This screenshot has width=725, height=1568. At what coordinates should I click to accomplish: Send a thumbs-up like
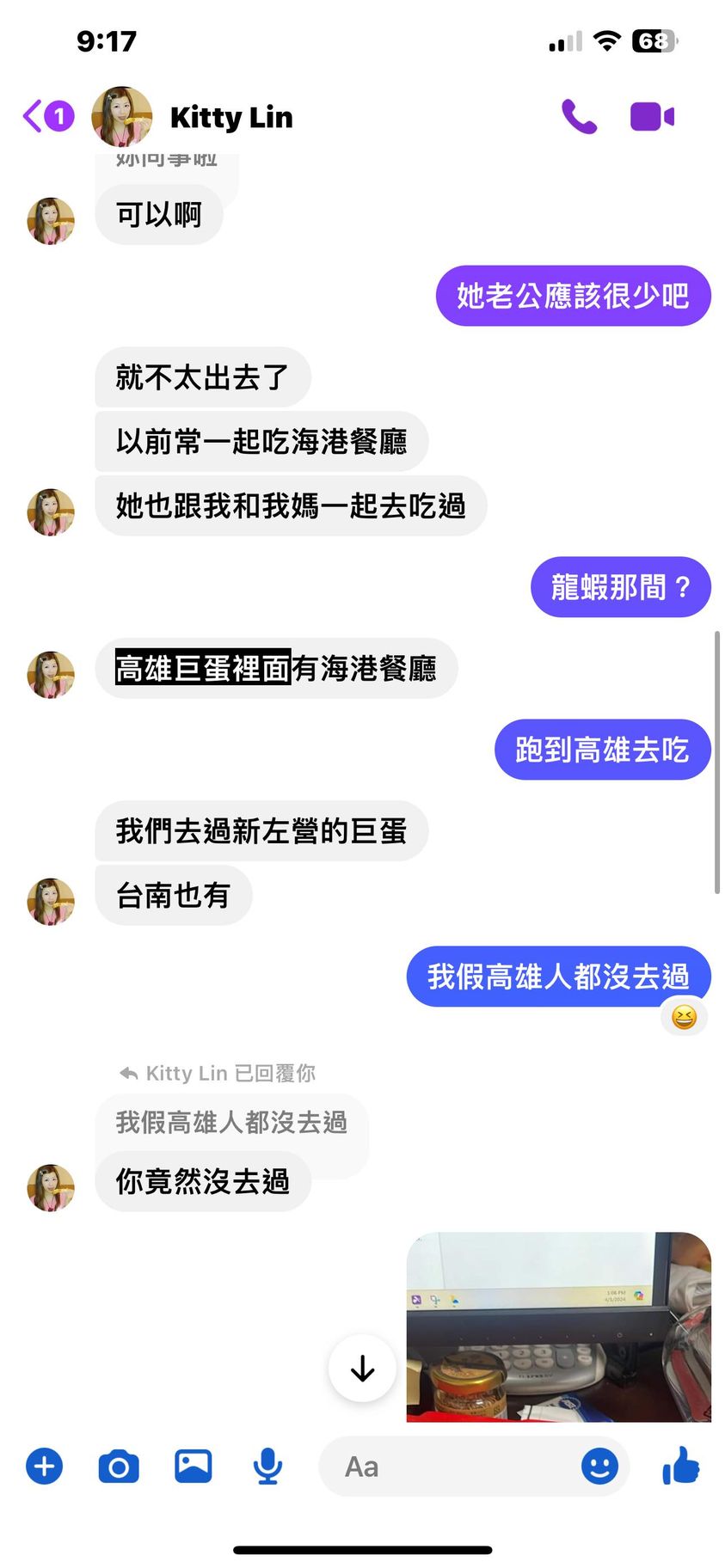coord(681,1465)
